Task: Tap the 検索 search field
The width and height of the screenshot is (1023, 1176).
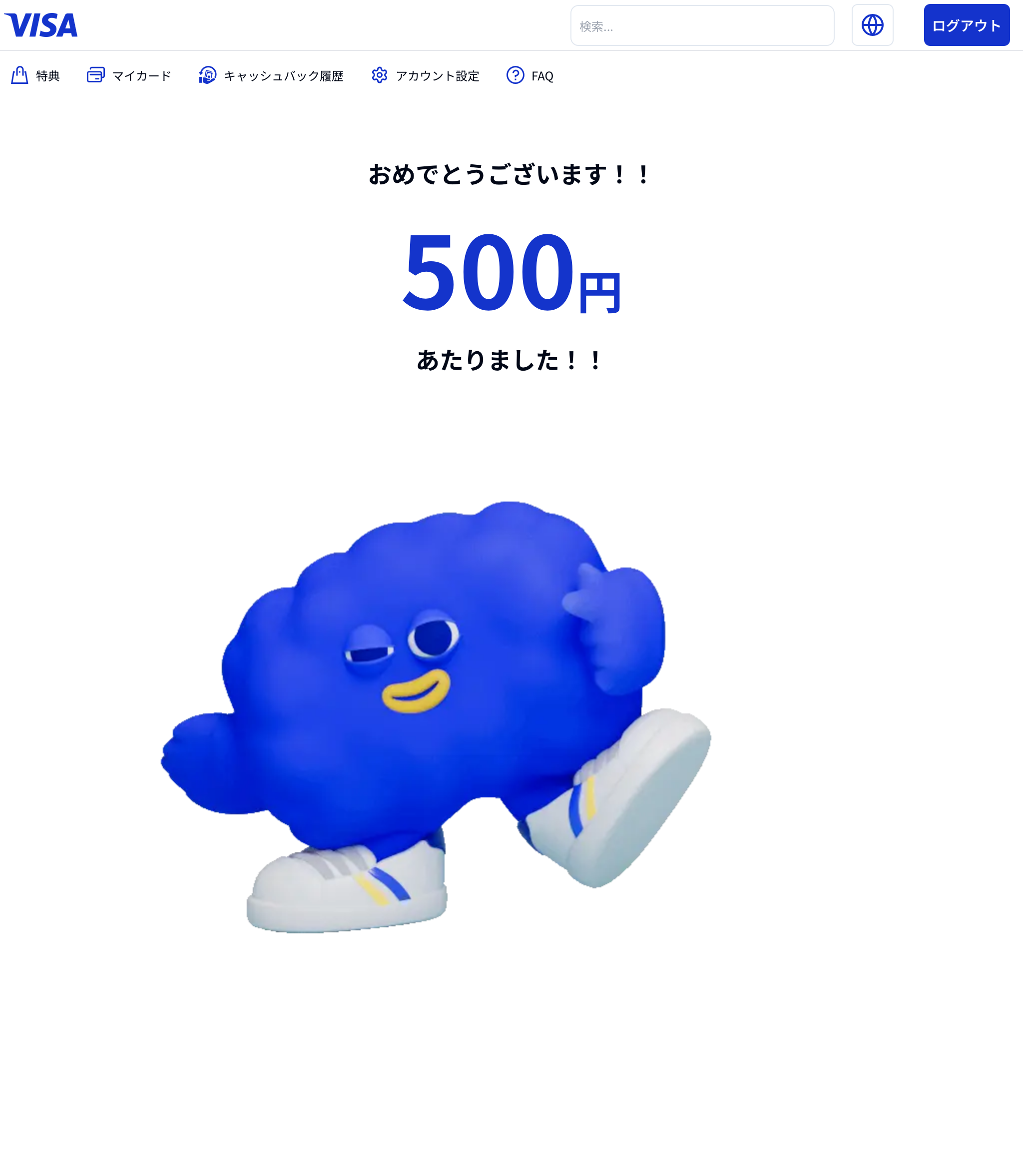Action: pos(702,25)
